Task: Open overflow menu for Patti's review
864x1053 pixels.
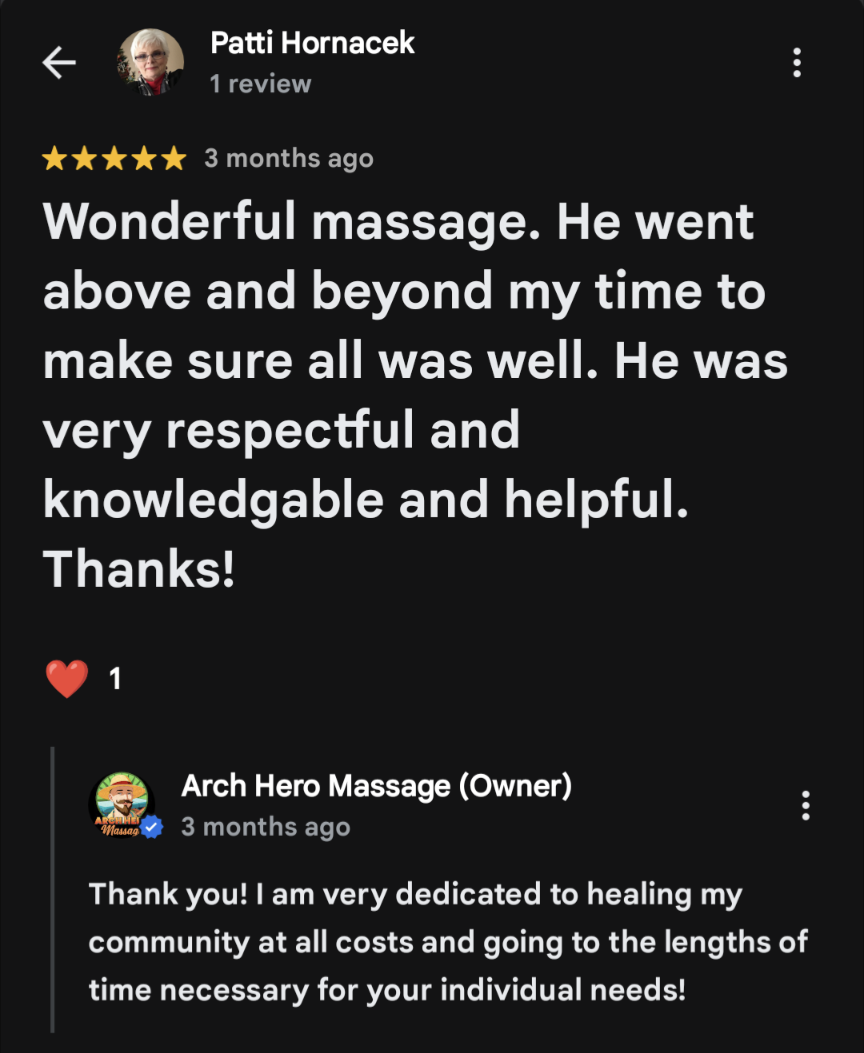Action: click(x=797, y=63)
